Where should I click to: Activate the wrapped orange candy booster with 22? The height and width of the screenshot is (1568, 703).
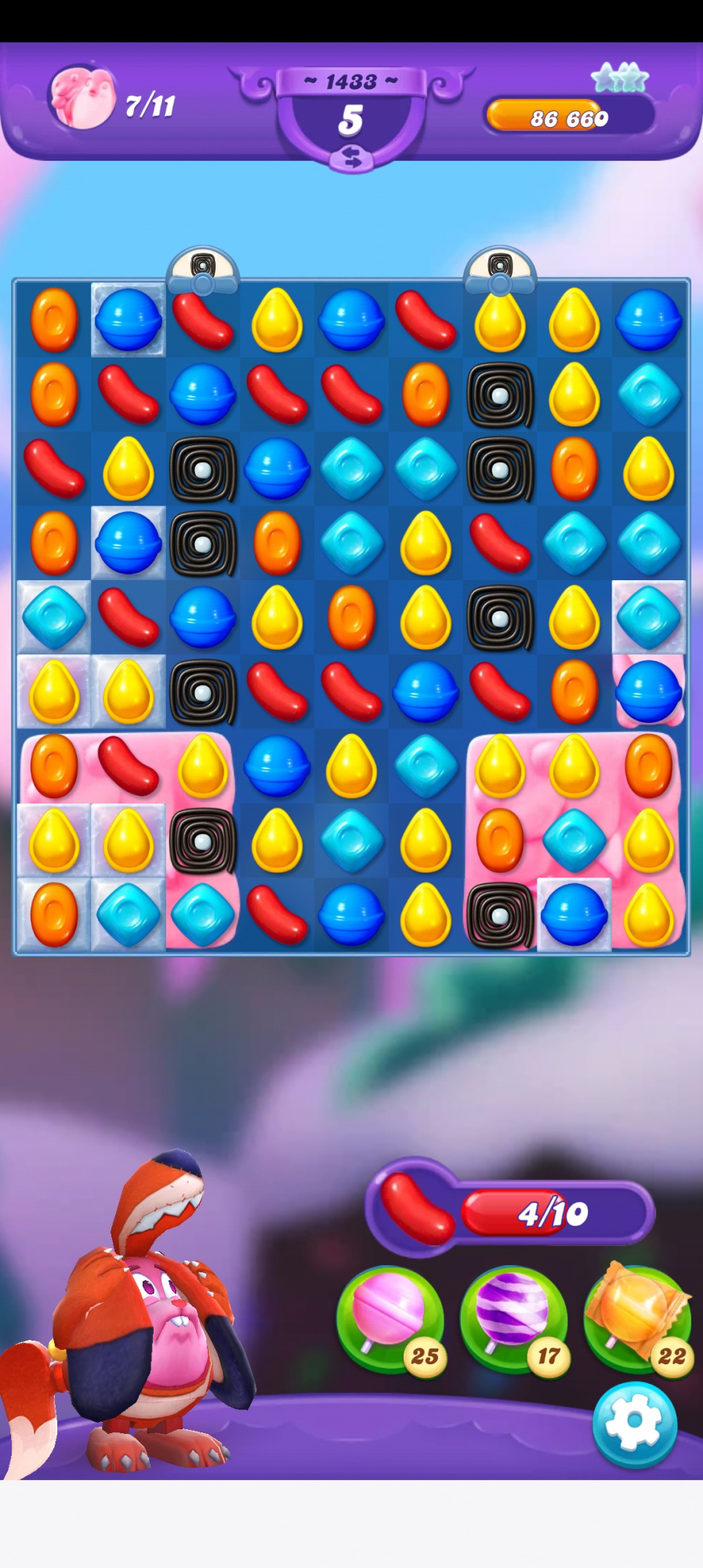pyautogui.click(x=637, y=1319)
